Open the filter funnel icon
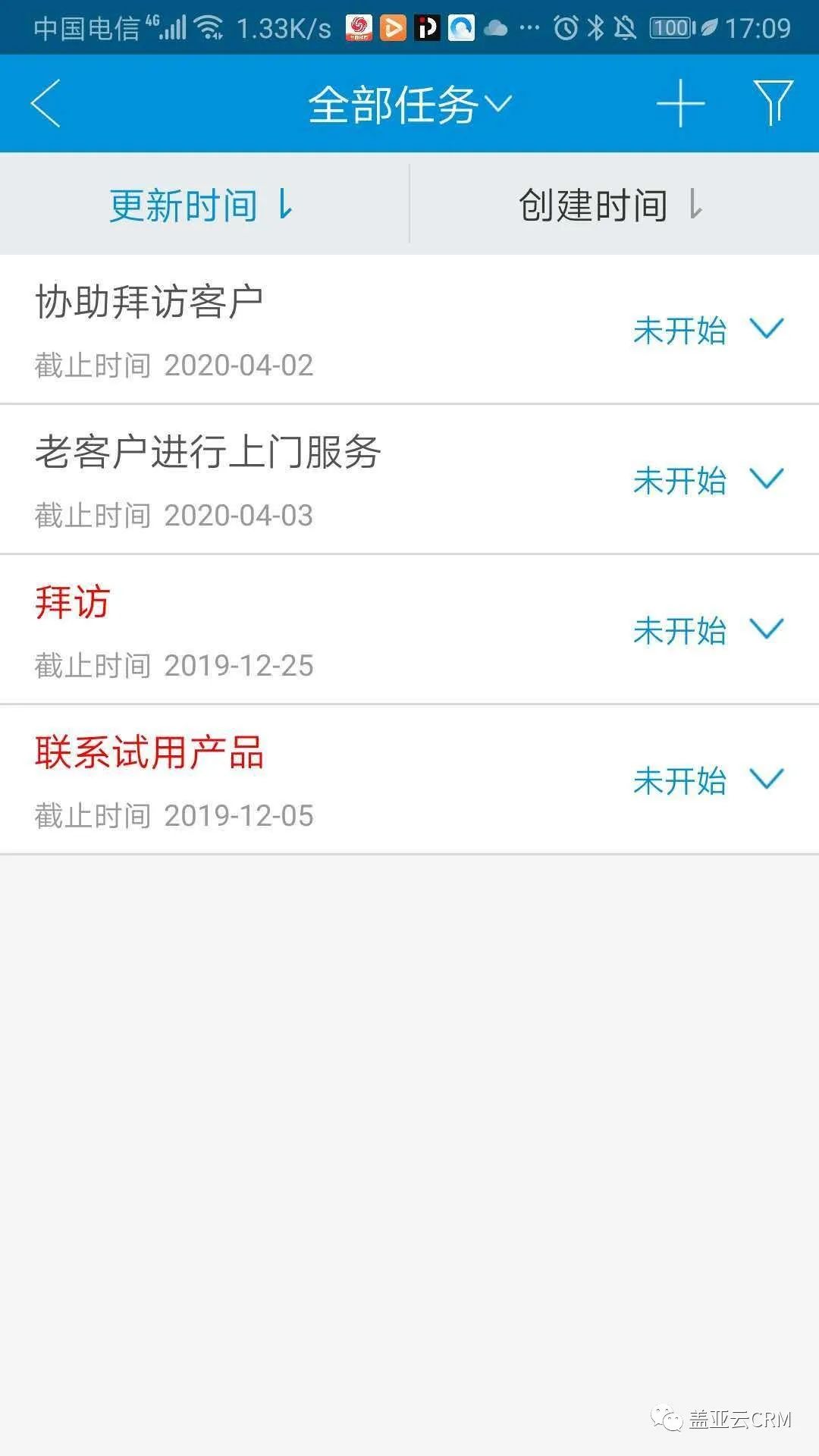Screen dimensions: 819x1456 tap(773, 103)
